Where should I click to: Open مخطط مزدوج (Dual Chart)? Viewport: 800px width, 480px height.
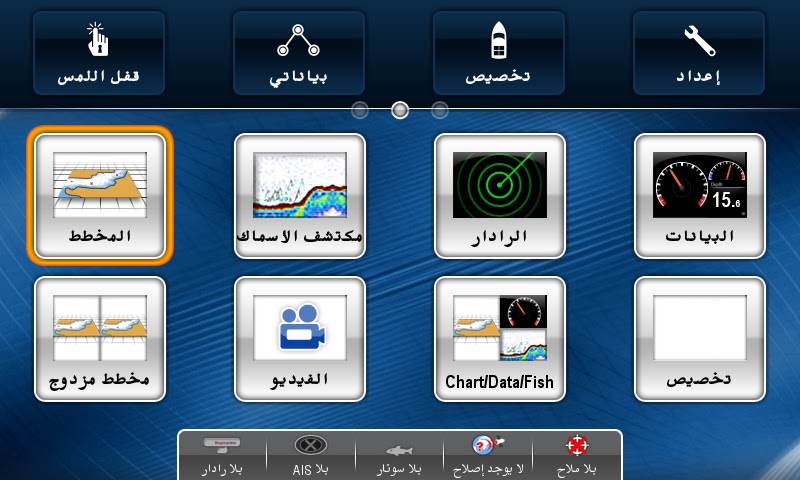point(100,339)
